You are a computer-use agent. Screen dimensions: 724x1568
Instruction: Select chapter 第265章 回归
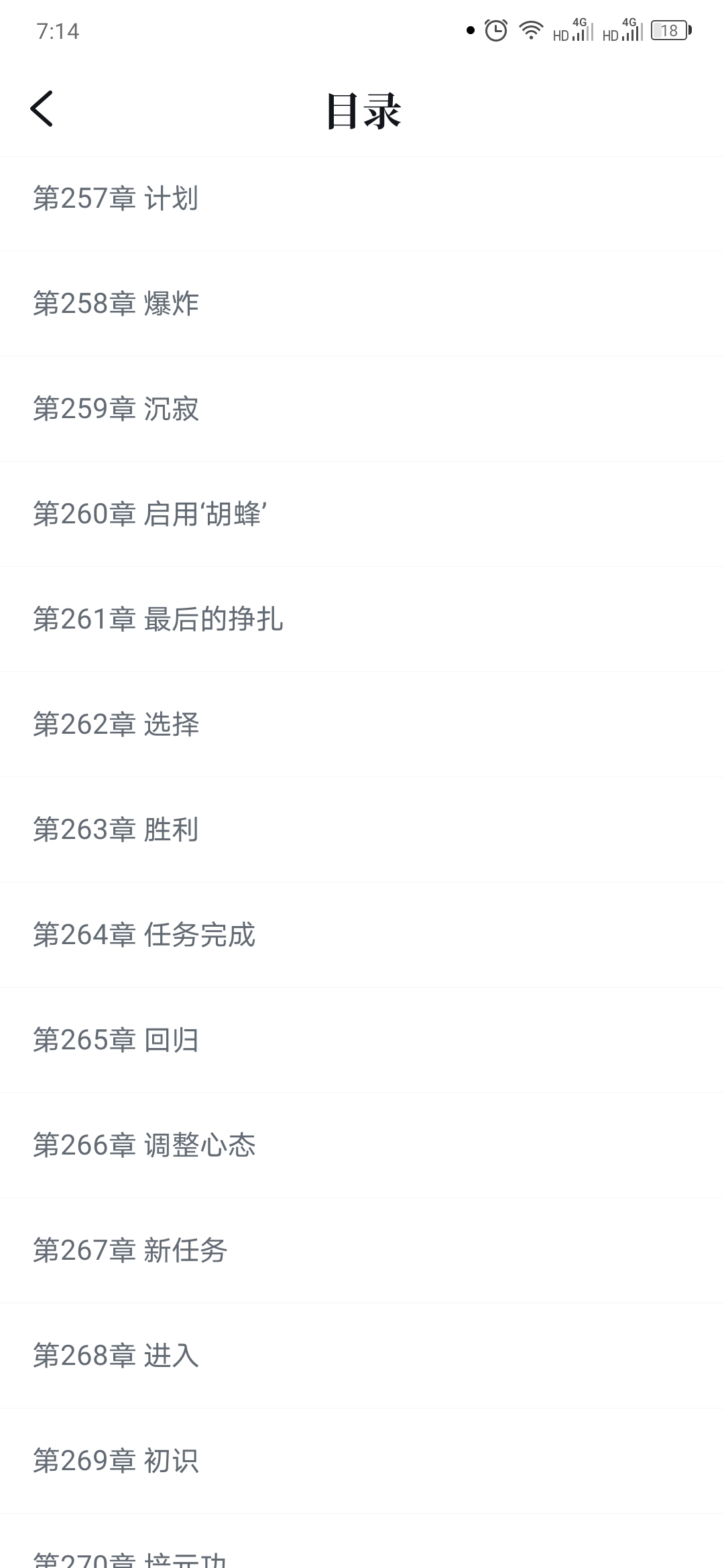[x=116, y=1041]
